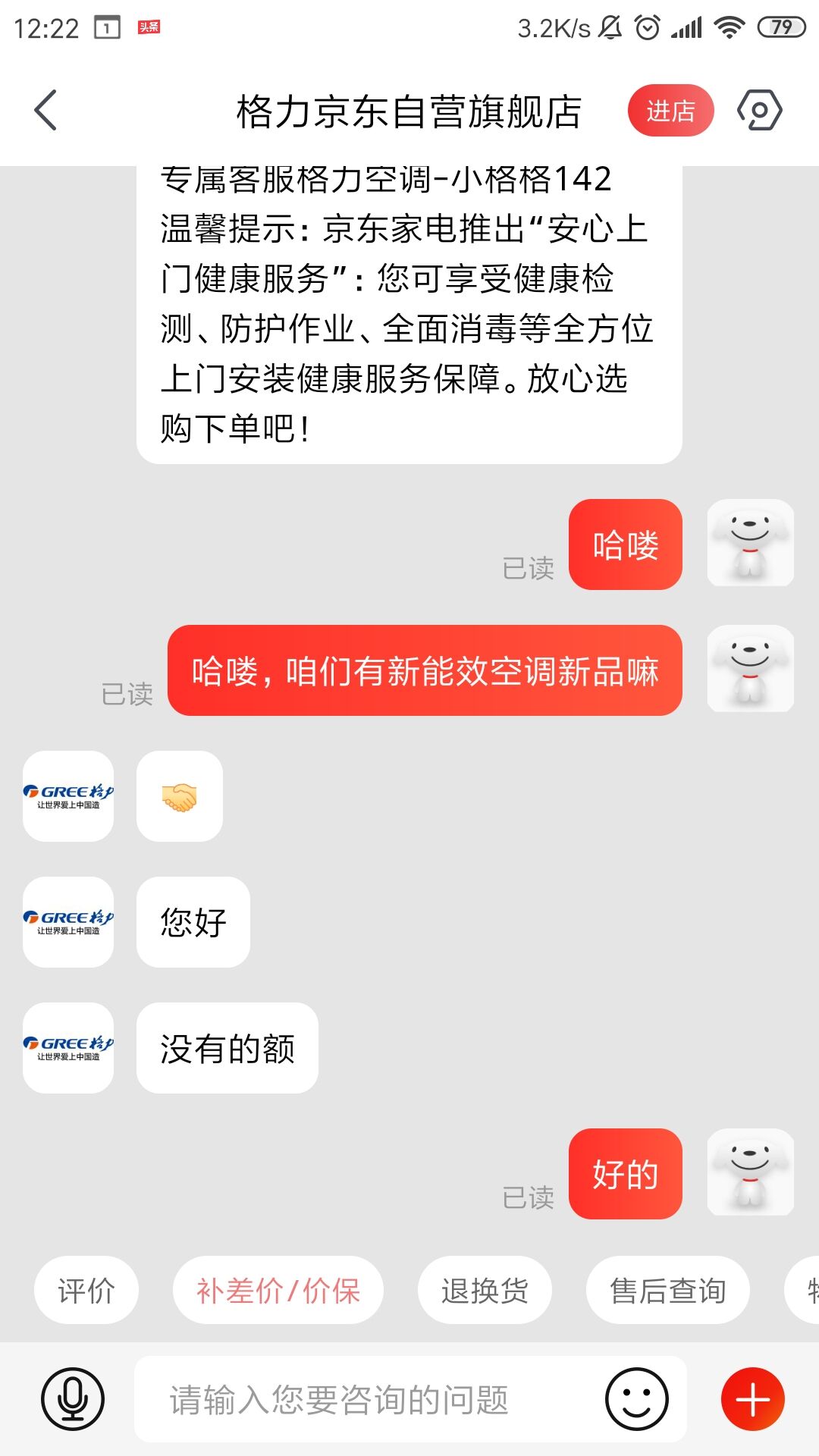
Task: Tap the Gree store avatar next to 您好
Action: coord(67,922)
